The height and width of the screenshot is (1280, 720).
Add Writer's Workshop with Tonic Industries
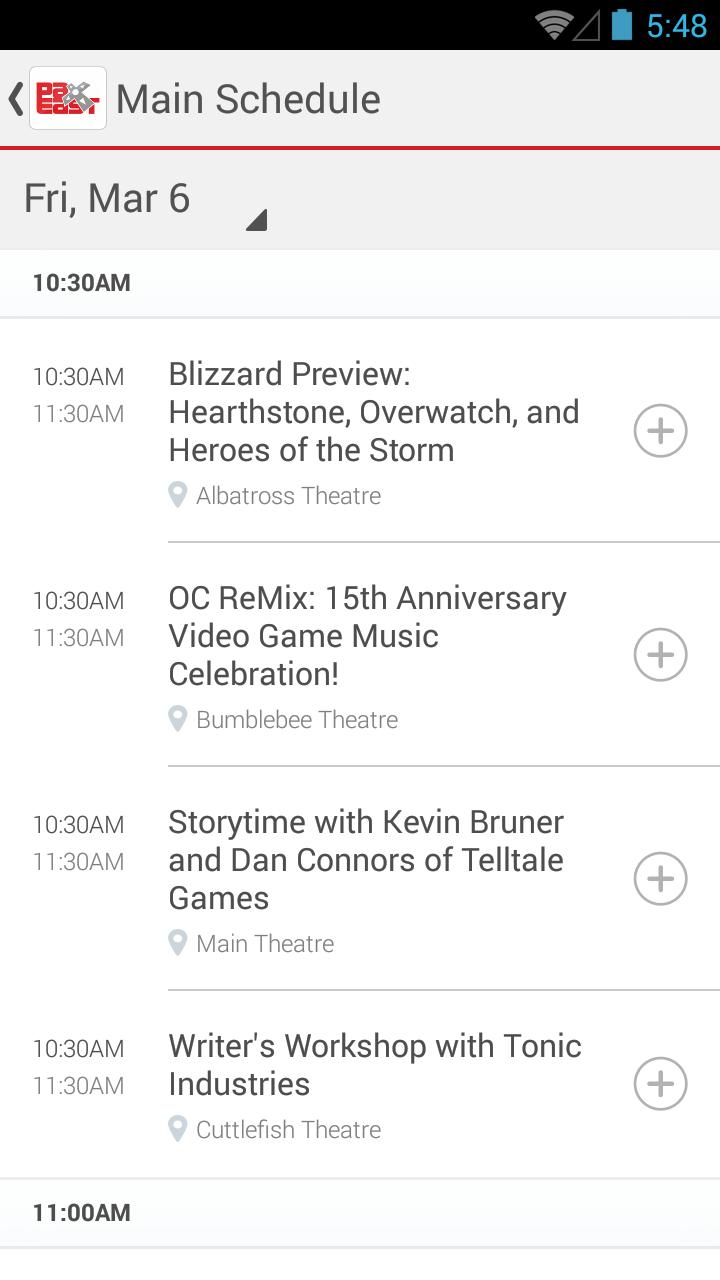pos(659,1083)
